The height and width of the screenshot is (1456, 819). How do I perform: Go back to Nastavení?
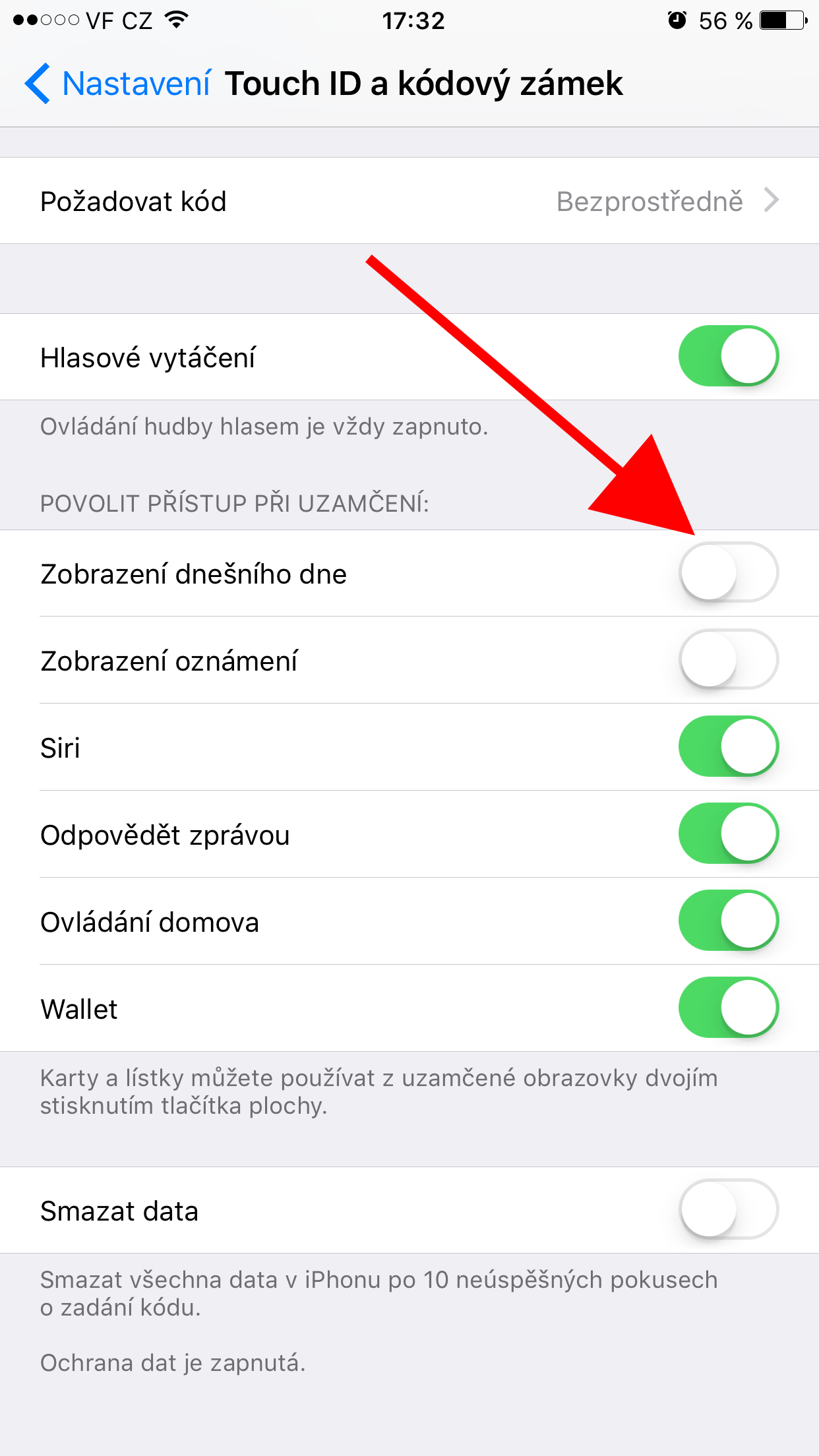[x=119, y=84]
